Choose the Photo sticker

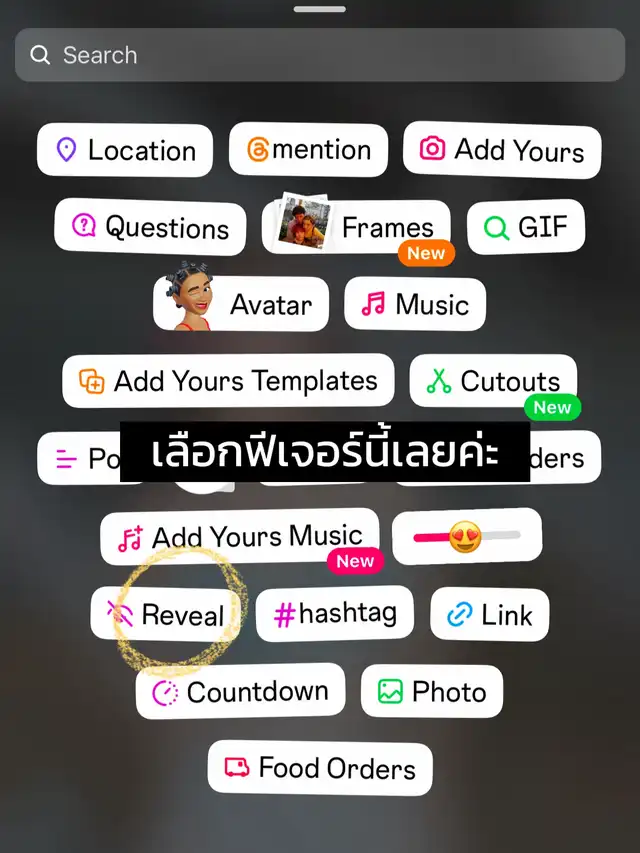point(432,691)
